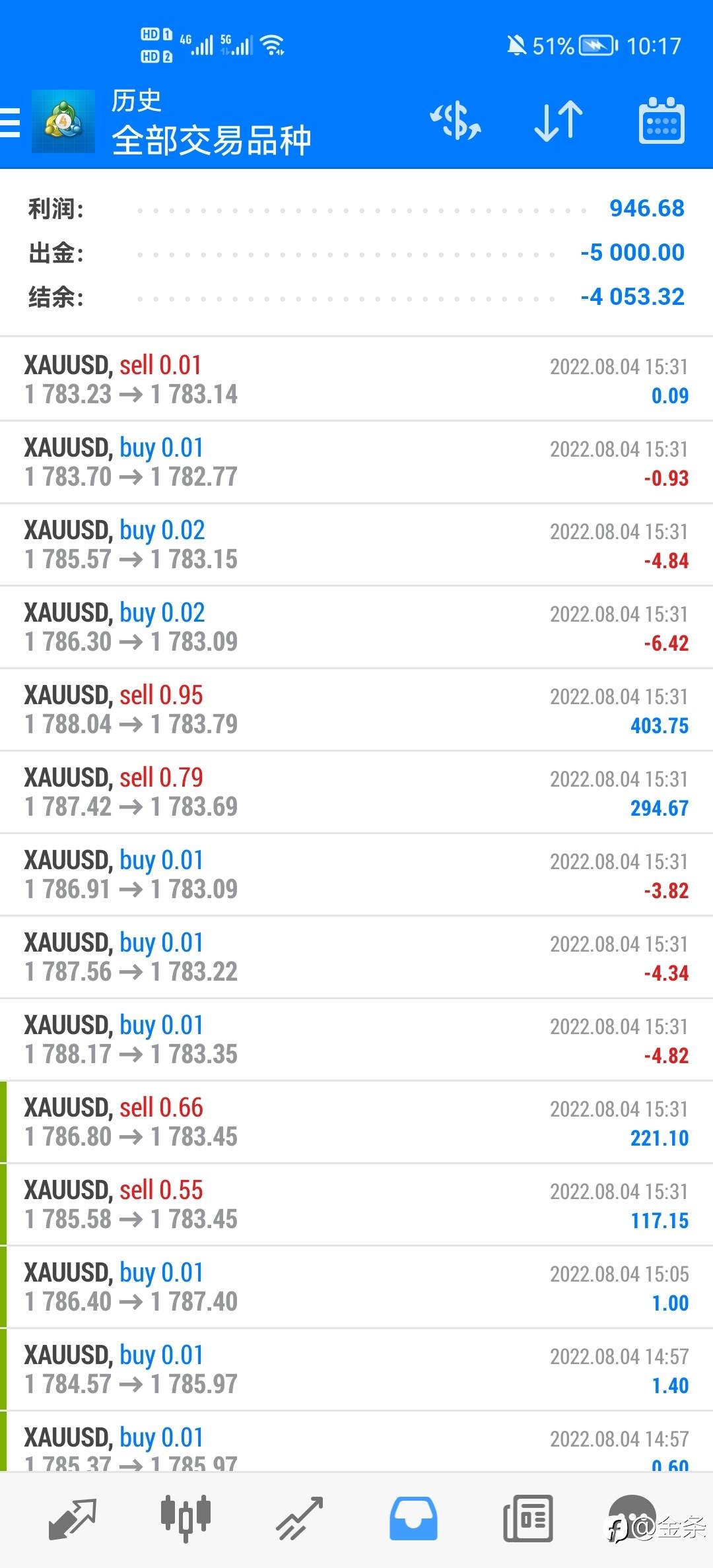
Task: Open the side drawer menu
Action: click(11, 122)
